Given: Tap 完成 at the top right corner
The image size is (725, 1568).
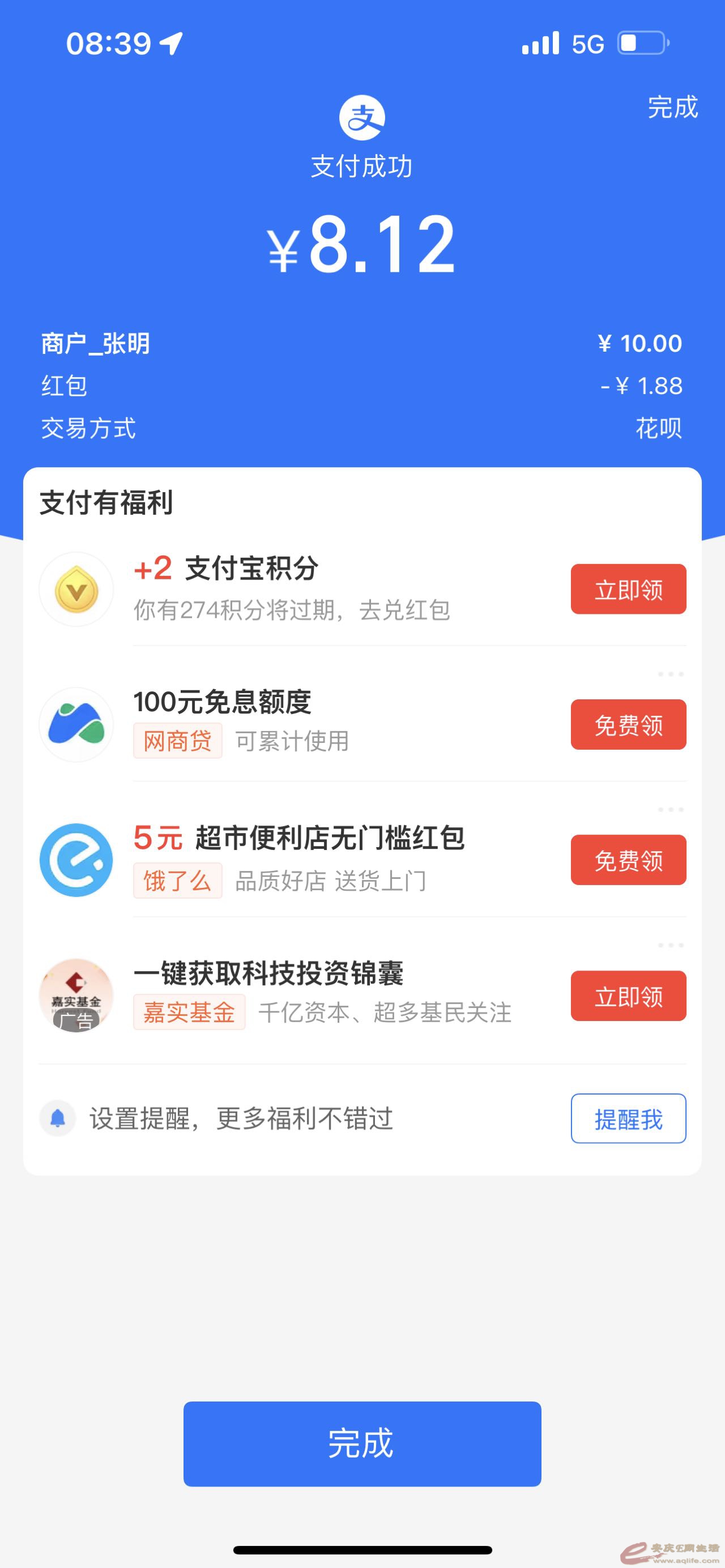Looking at the screenshot, I should 672,107.
